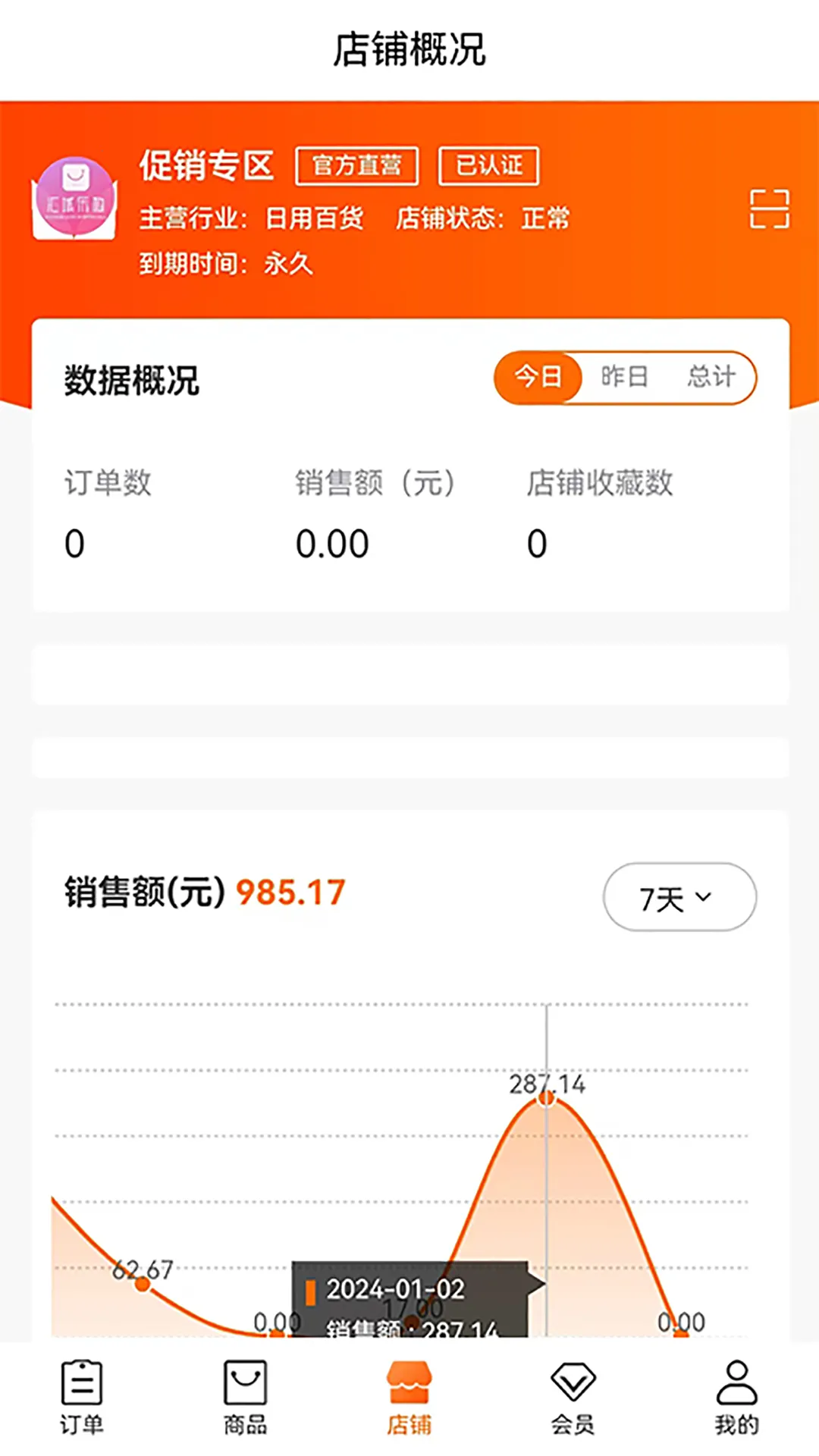Open the 店铺概况 page title

click(409, 50)
